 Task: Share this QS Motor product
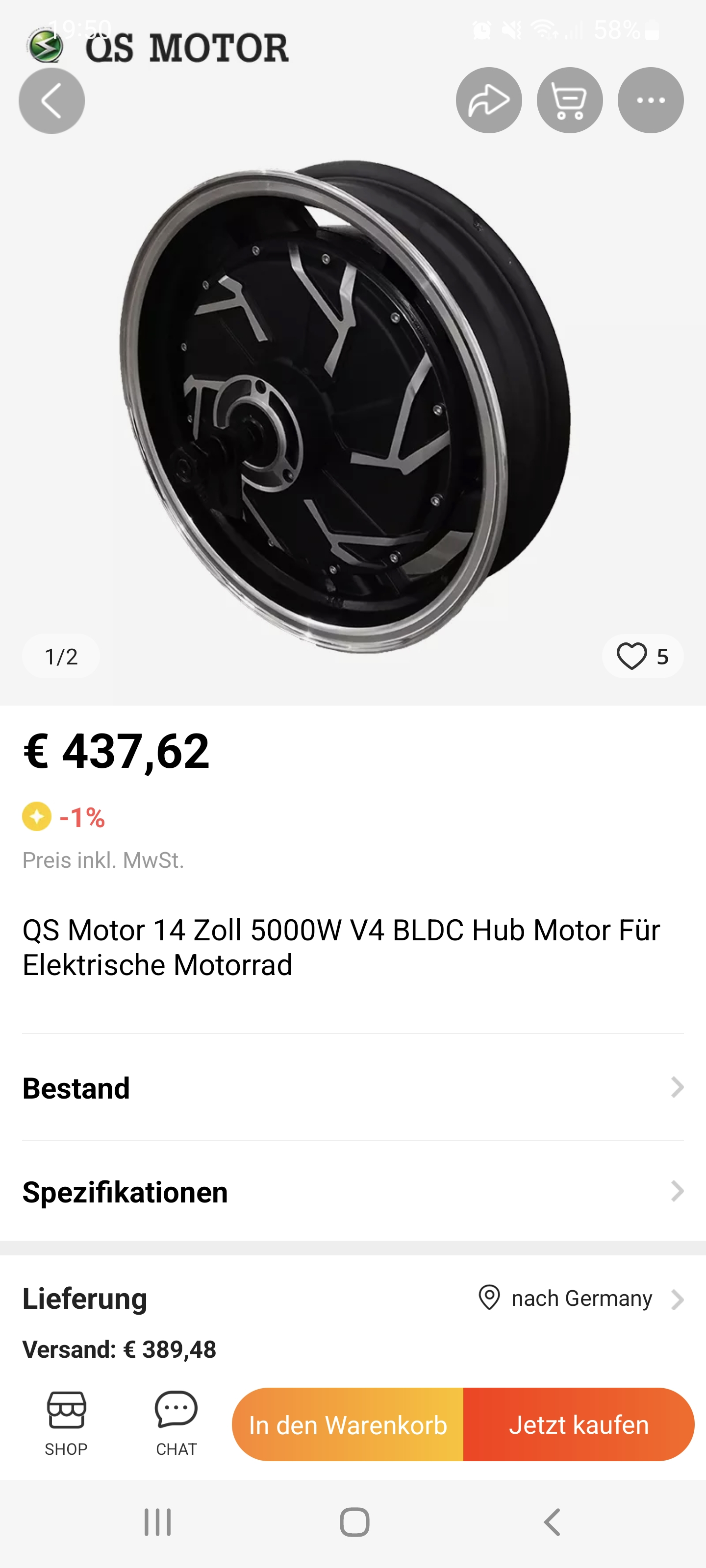[x=488, y=100]
